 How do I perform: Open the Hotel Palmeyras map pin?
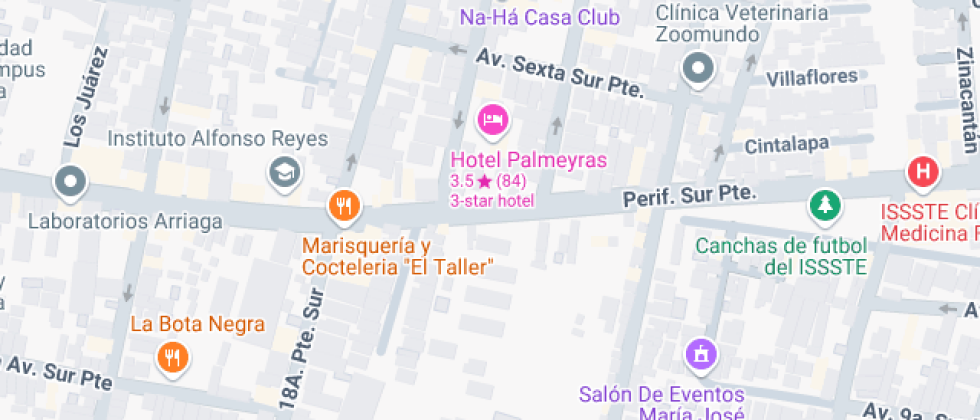491,121
